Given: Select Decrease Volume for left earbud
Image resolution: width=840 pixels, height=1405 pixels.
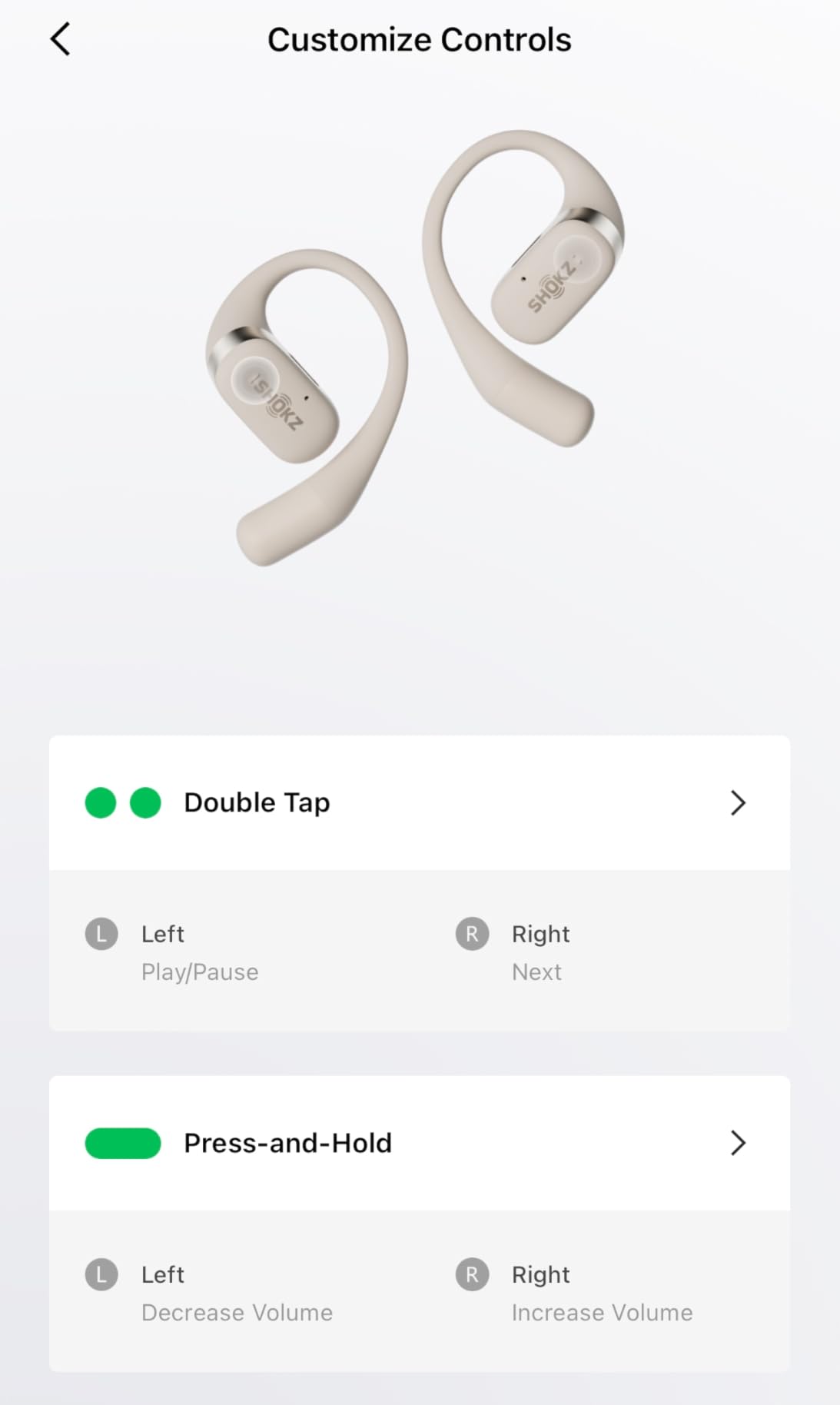Looking at the screenshot, I should [x=237, y=1313].
